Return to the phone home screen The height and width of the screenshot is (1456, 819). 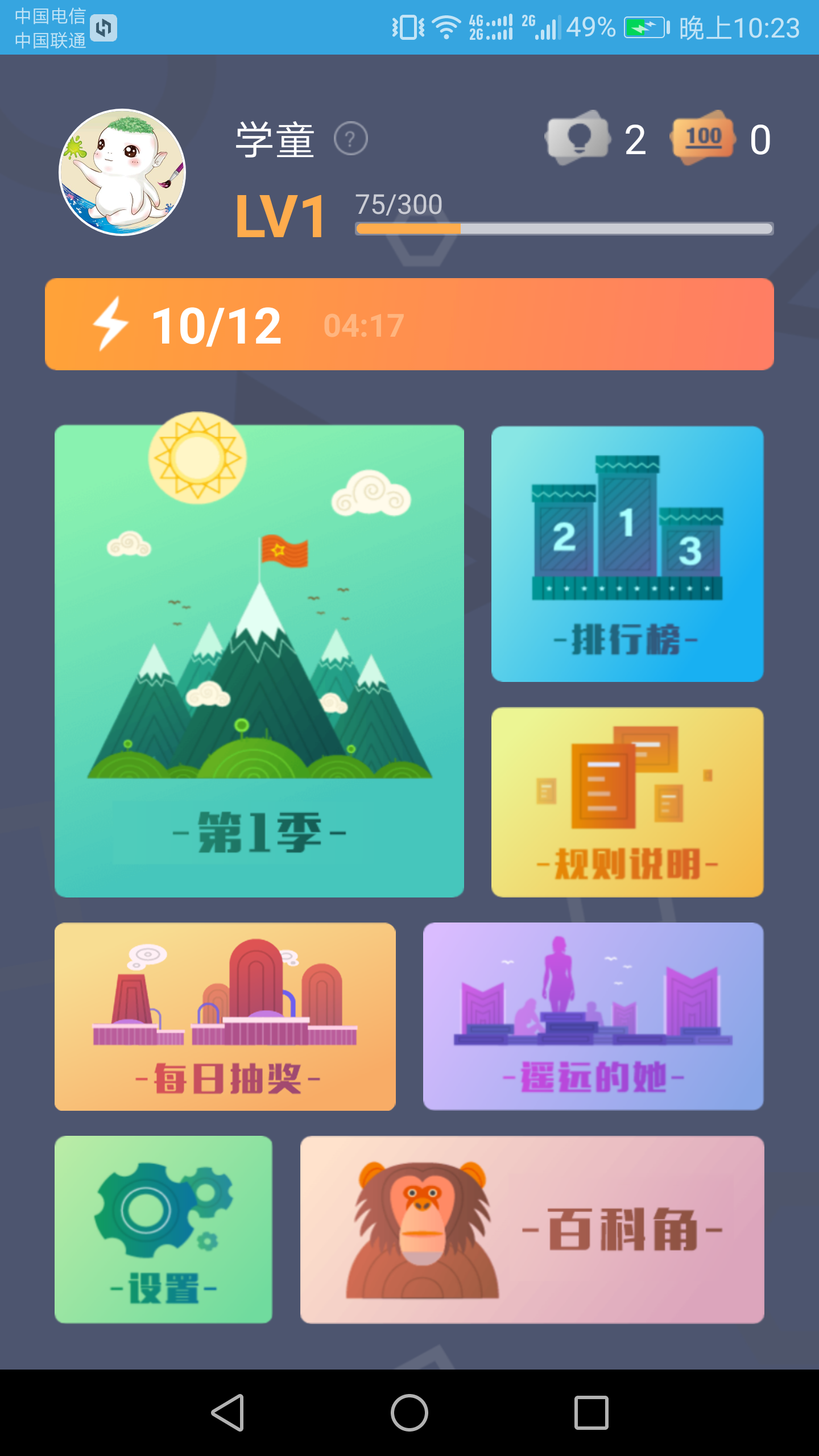[x=409, y=1412]
